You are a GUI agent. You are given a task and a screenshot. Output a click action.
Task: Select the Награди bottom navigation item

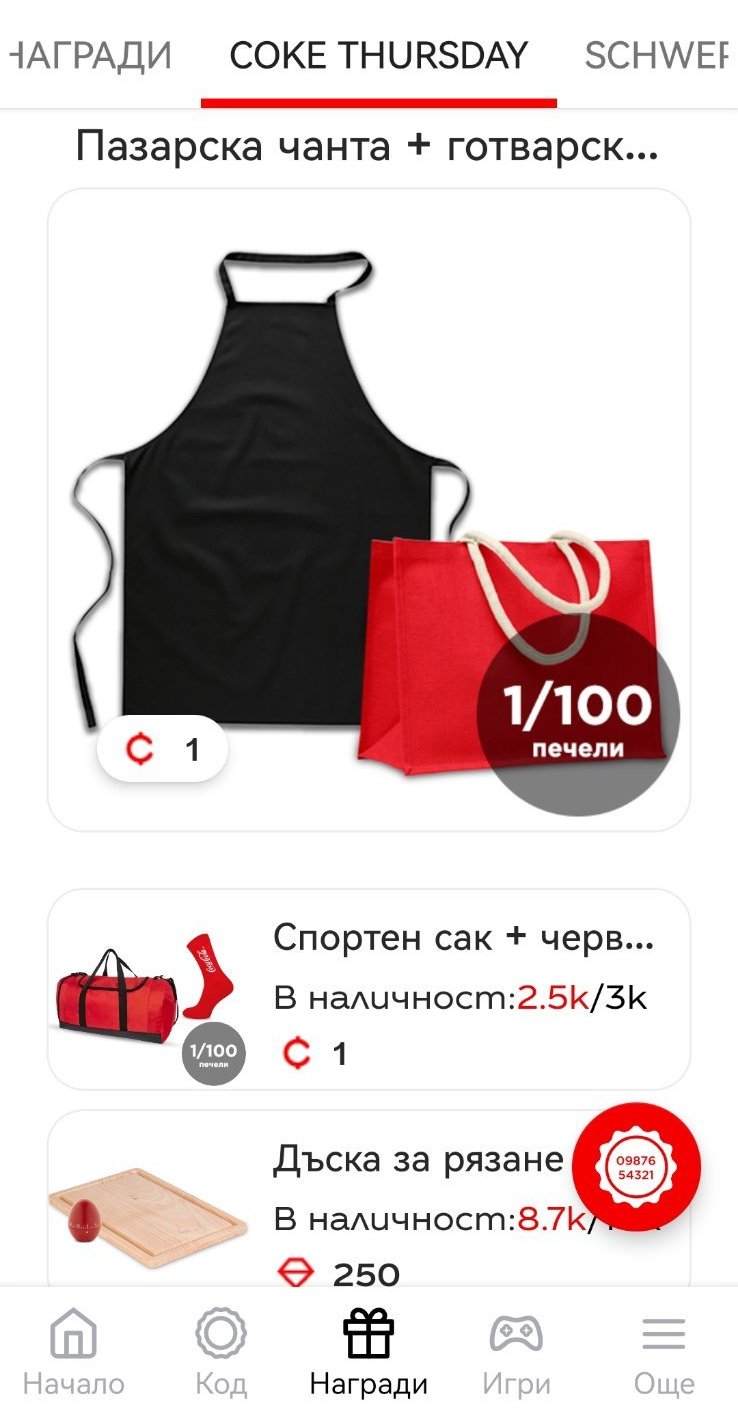[368, 1352]
